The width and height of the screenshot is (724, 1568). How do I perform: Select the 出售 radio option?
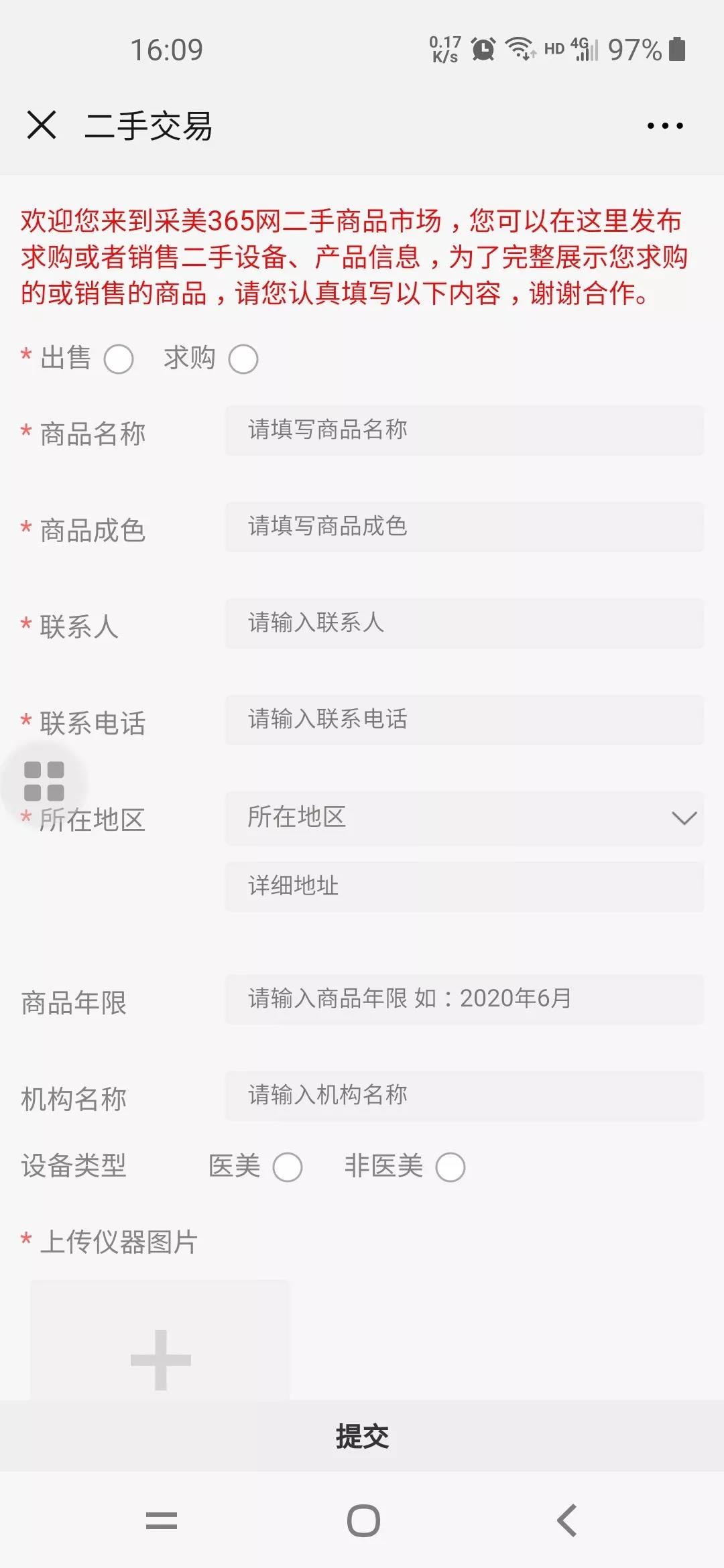(119, 359)
